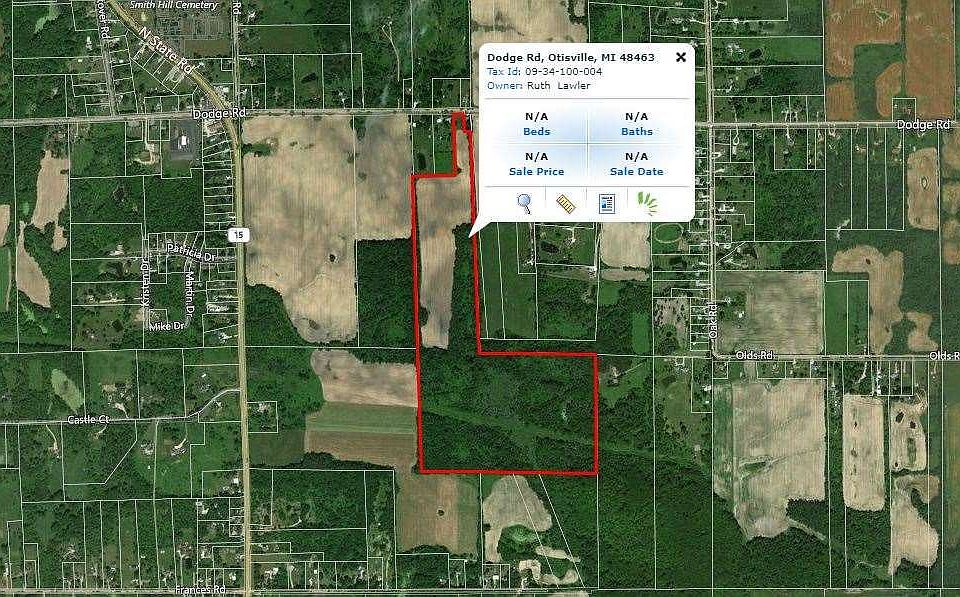Tap the magnifying glass icon in the popup

click(x=524, y=203)
